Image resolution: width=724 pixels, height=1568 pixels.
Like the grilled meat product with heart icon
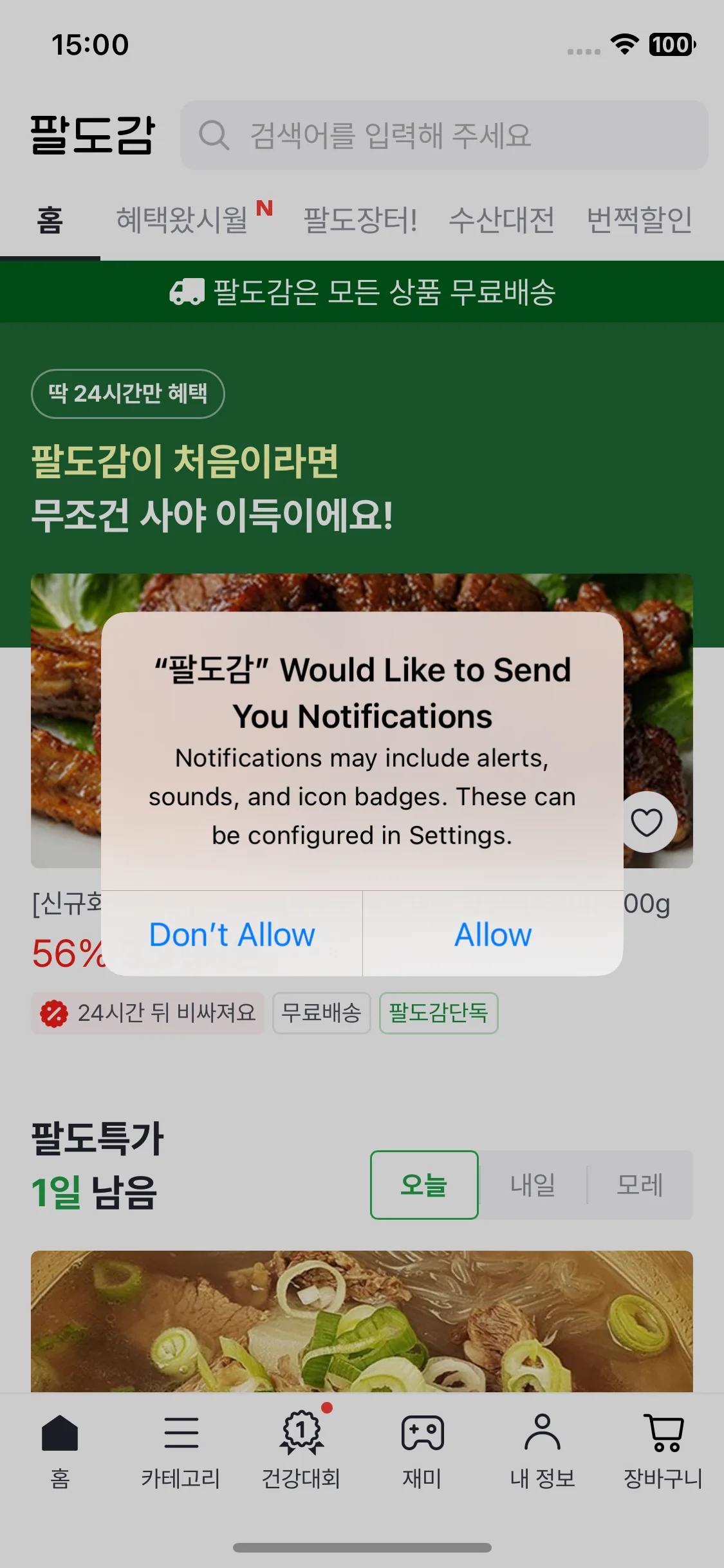[646, 822]
